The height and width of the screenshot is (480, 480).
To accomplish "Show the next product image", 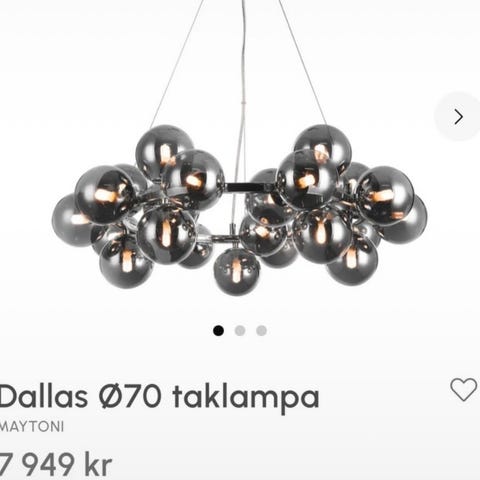I will [459, 117].
